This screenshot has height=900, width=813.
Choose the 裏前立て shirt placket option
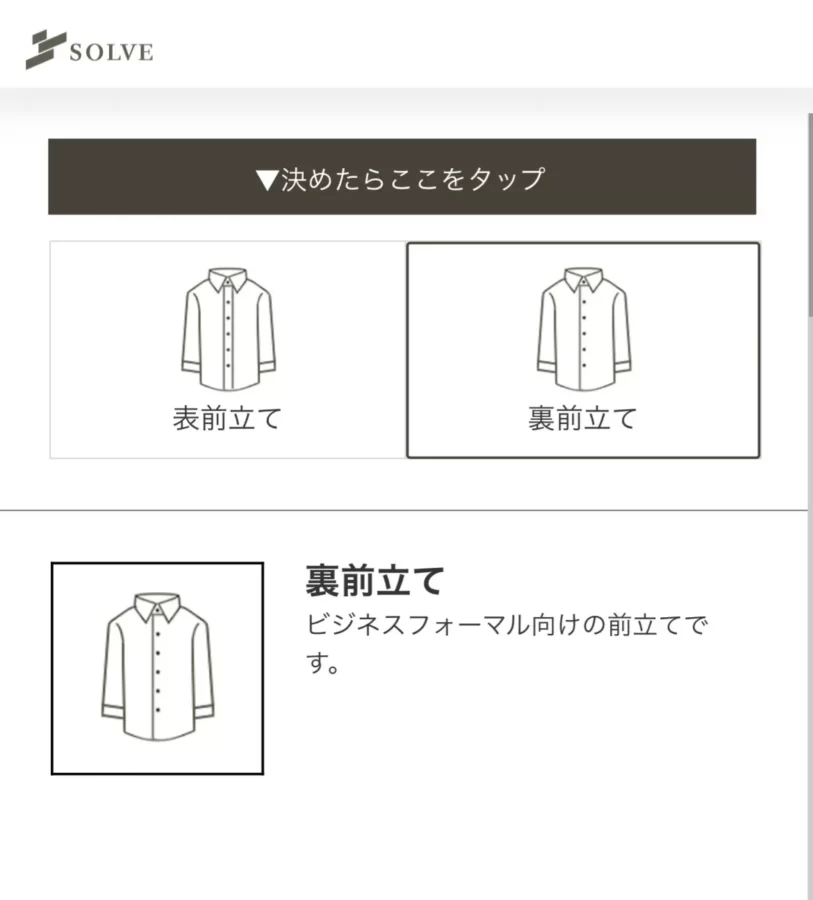click(582, 350)
